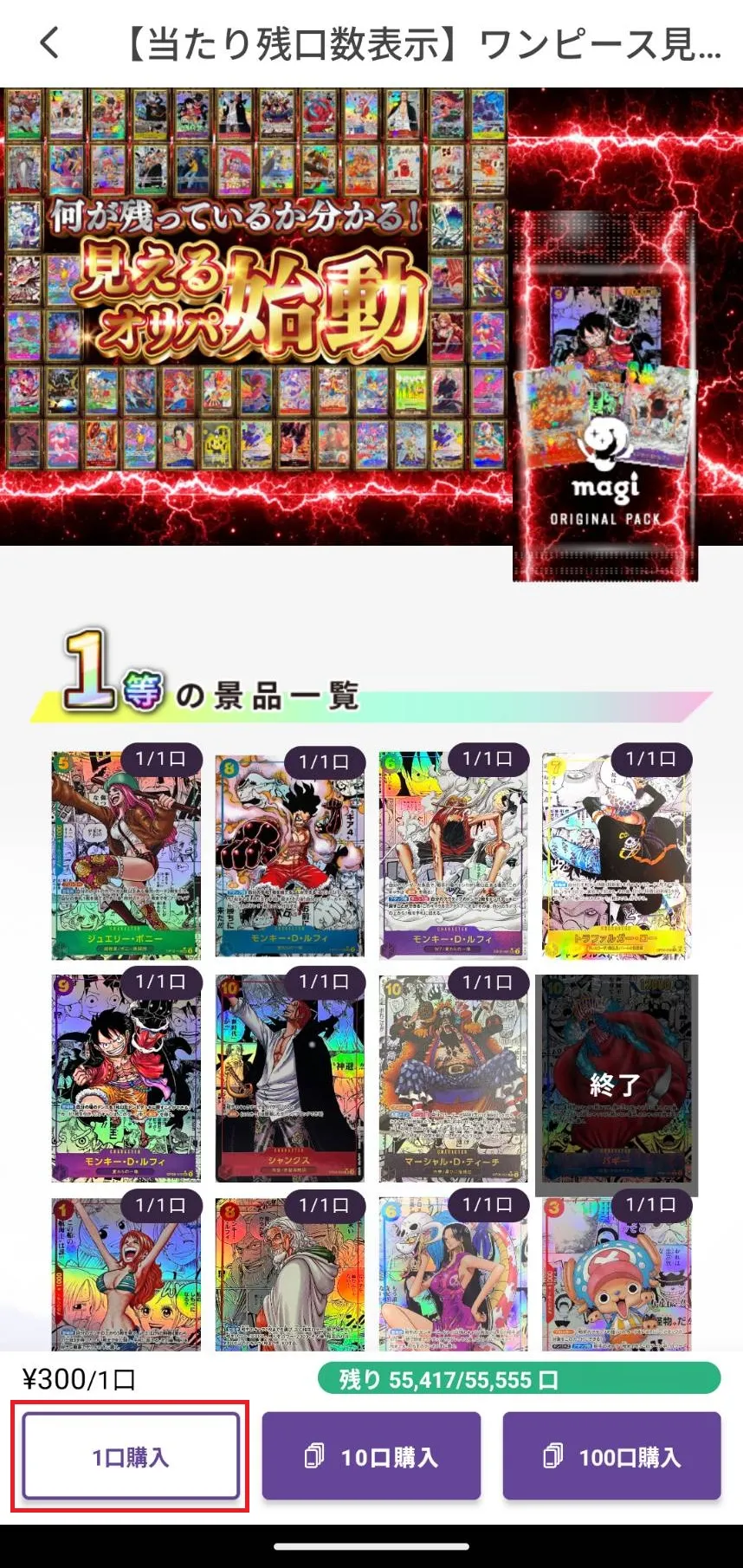Purchase 10 tickets with 10口購入
743x1568 pixels.
[x=371, y=1456]
